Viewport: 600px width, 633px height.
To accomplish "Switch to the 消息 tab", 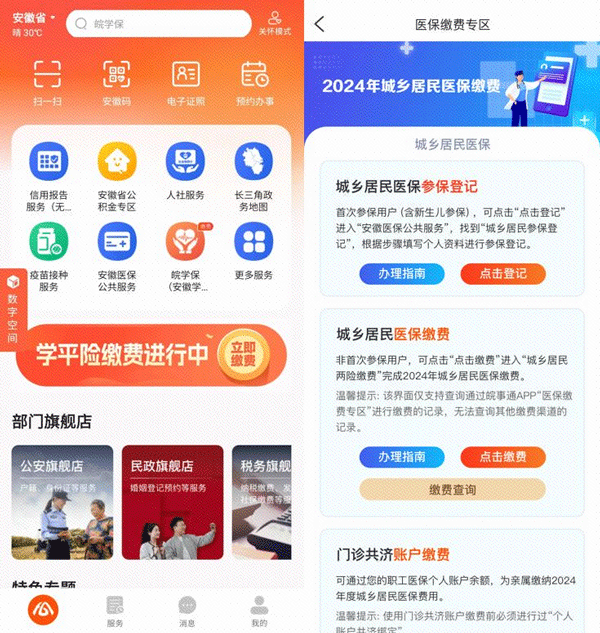I will coord(187,609).
